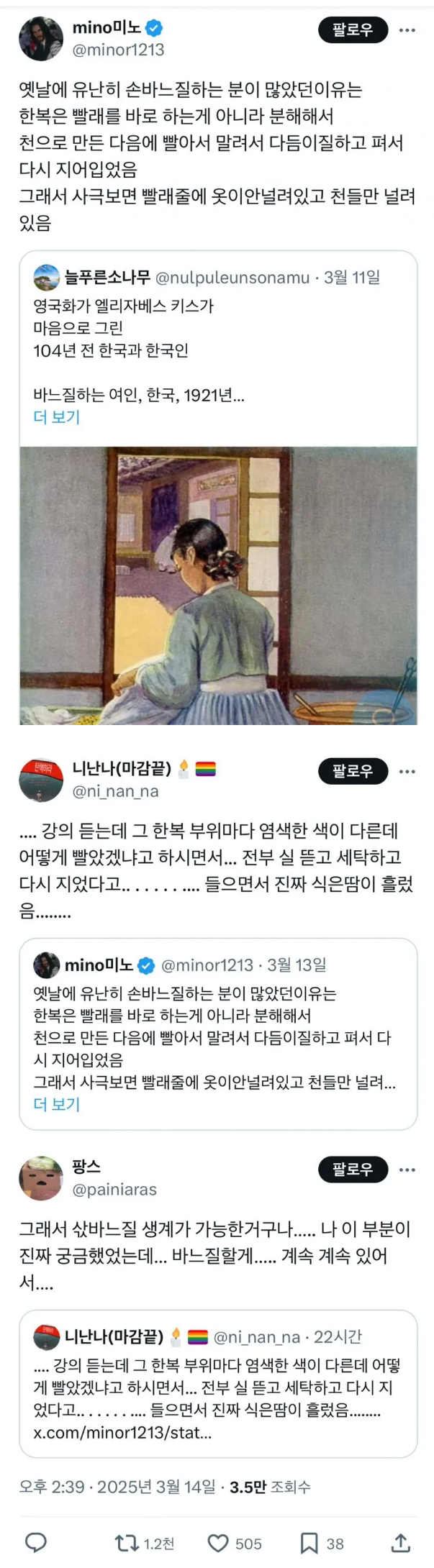Bookmark the tweet with 38 bookmarks
Image resolution: width=434 pixels, height=1568 pixels.
click(309, 1543)
